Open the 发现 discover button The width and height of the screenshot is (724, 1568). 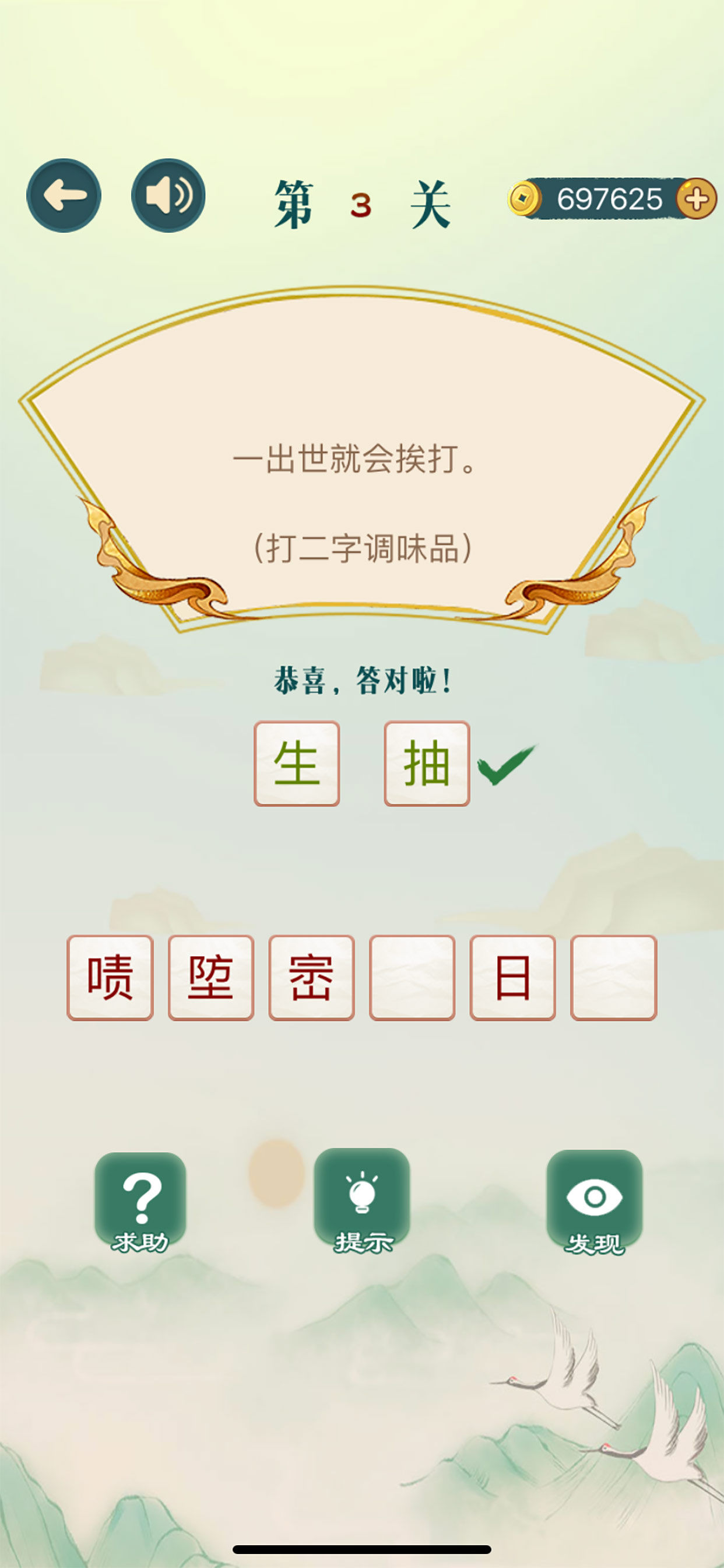(x=595, y=1203)
